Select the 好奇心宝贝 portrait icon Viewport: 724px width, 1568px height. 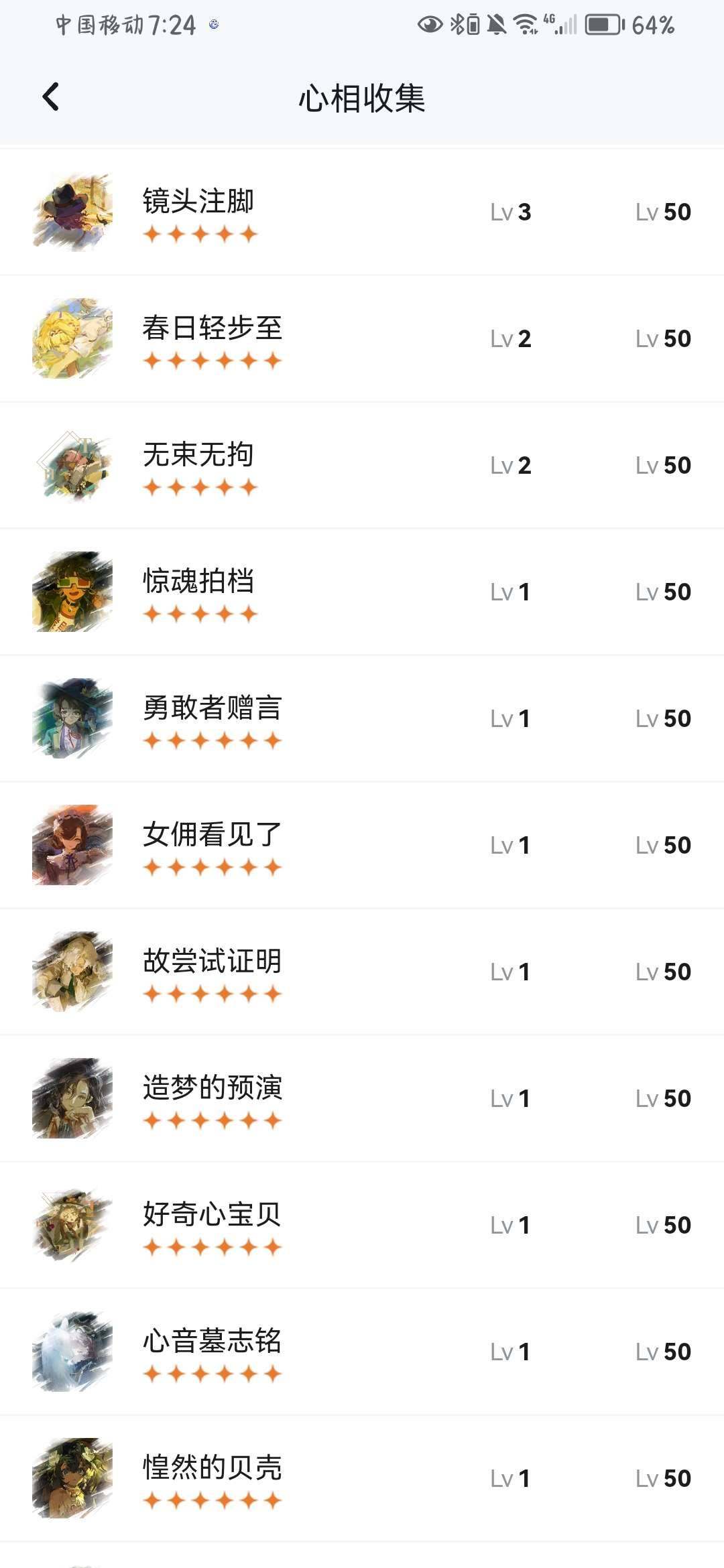pos(72,1225)
